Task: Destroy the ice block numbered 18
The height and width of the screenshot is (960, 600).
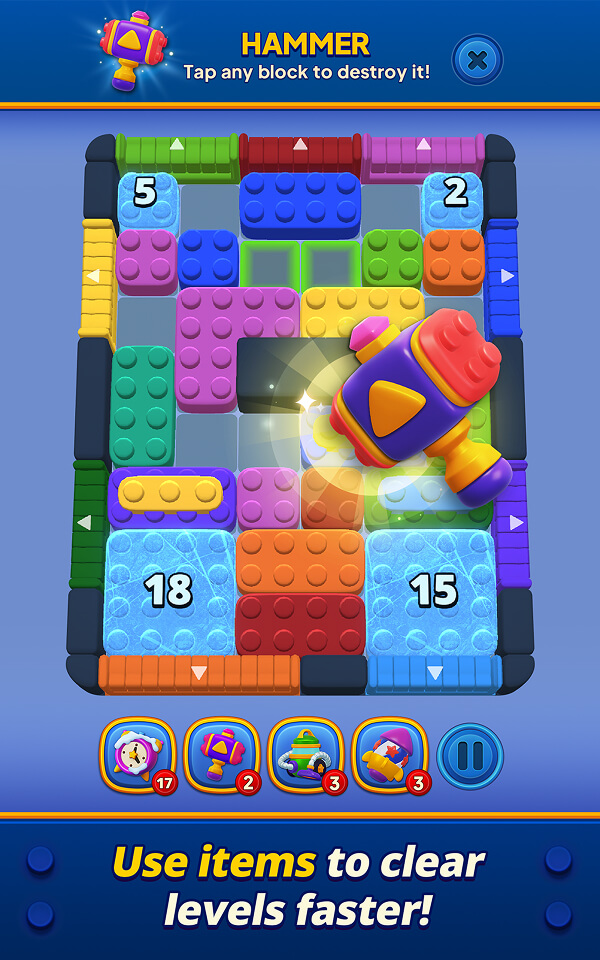Action: pos(168,592)
